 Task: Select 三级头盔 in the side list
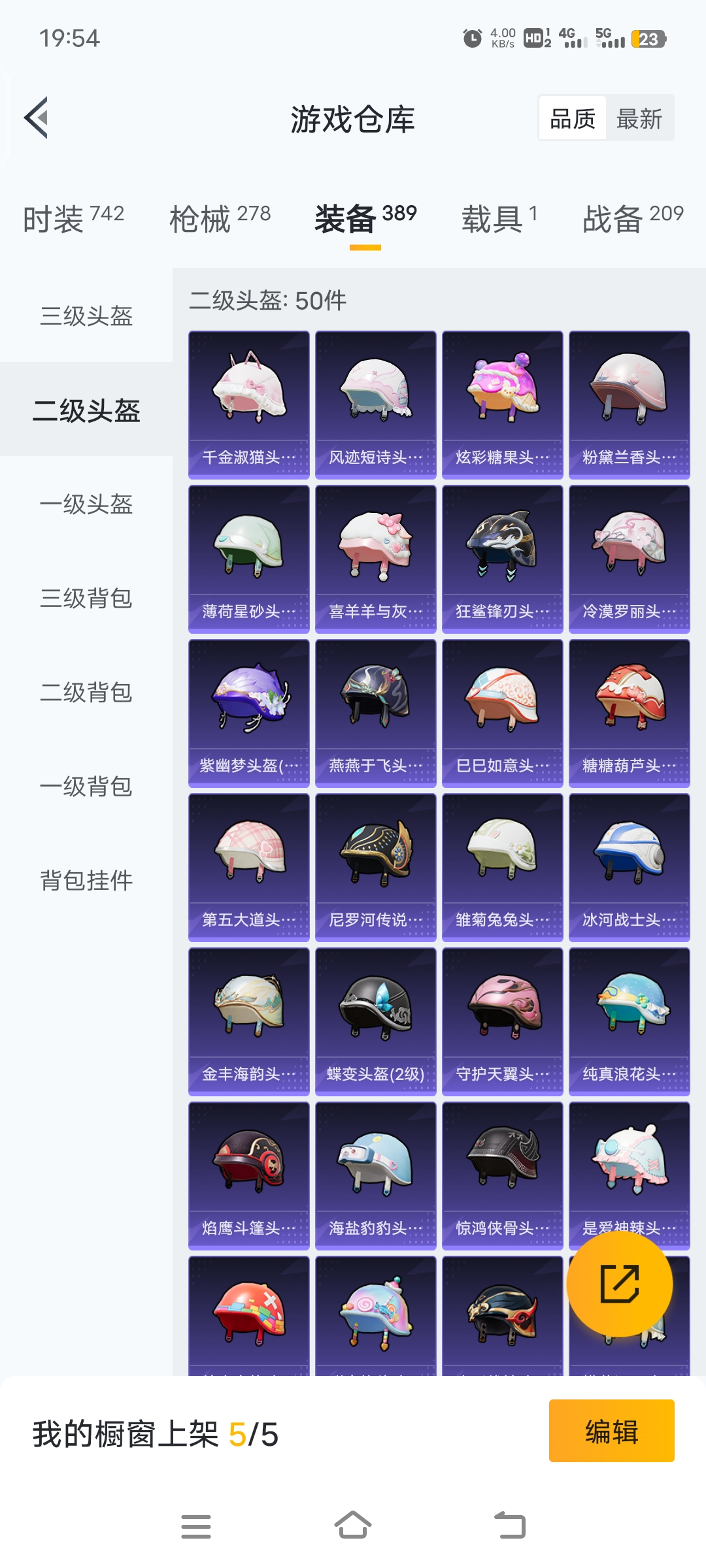86,316
